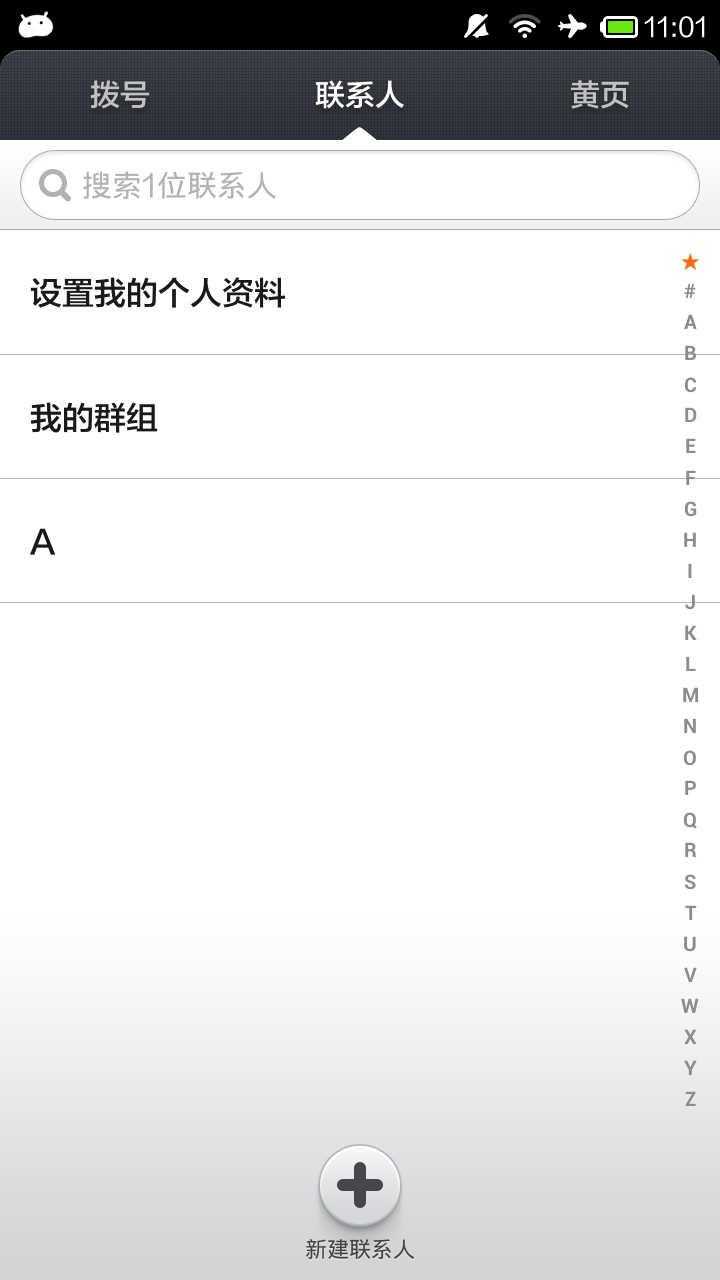Tap the plus button for 新建联系人

[360, 1186]
